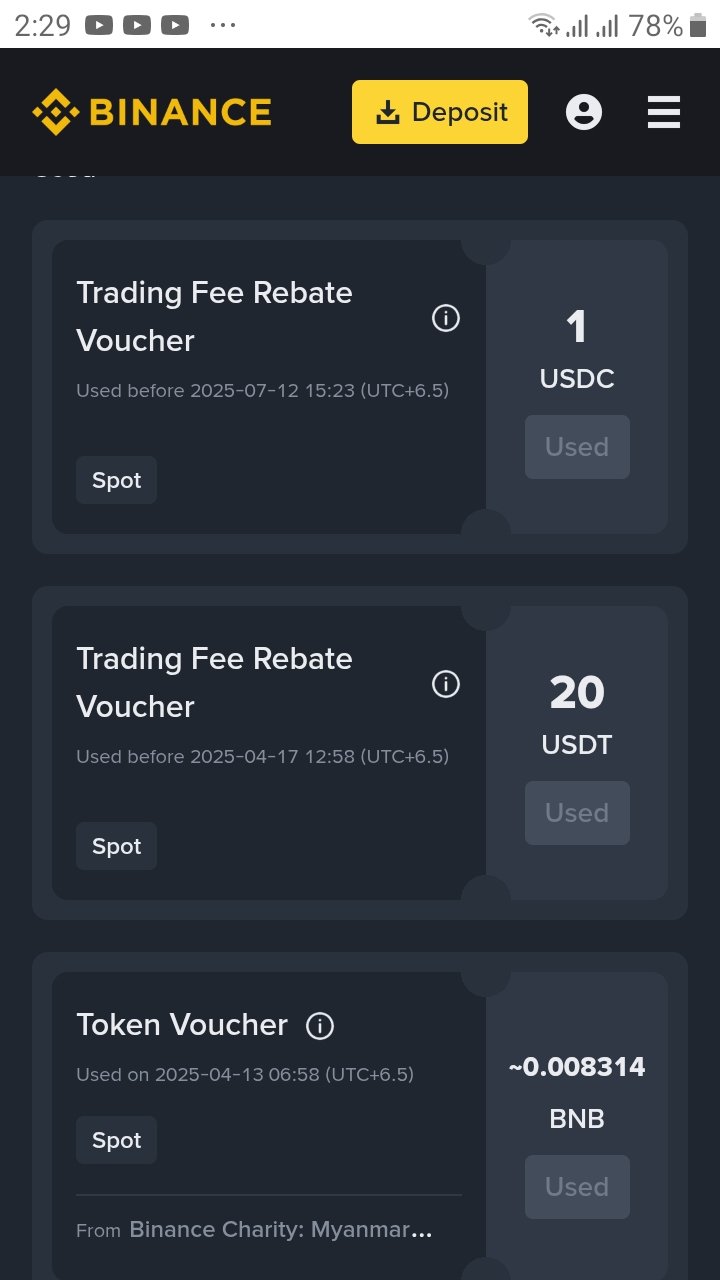Image resolution: width=720 pixels, height=1280 pixels.
Task: Open the account profile icon
Action: pyautogui.click(x=584, y=112)
